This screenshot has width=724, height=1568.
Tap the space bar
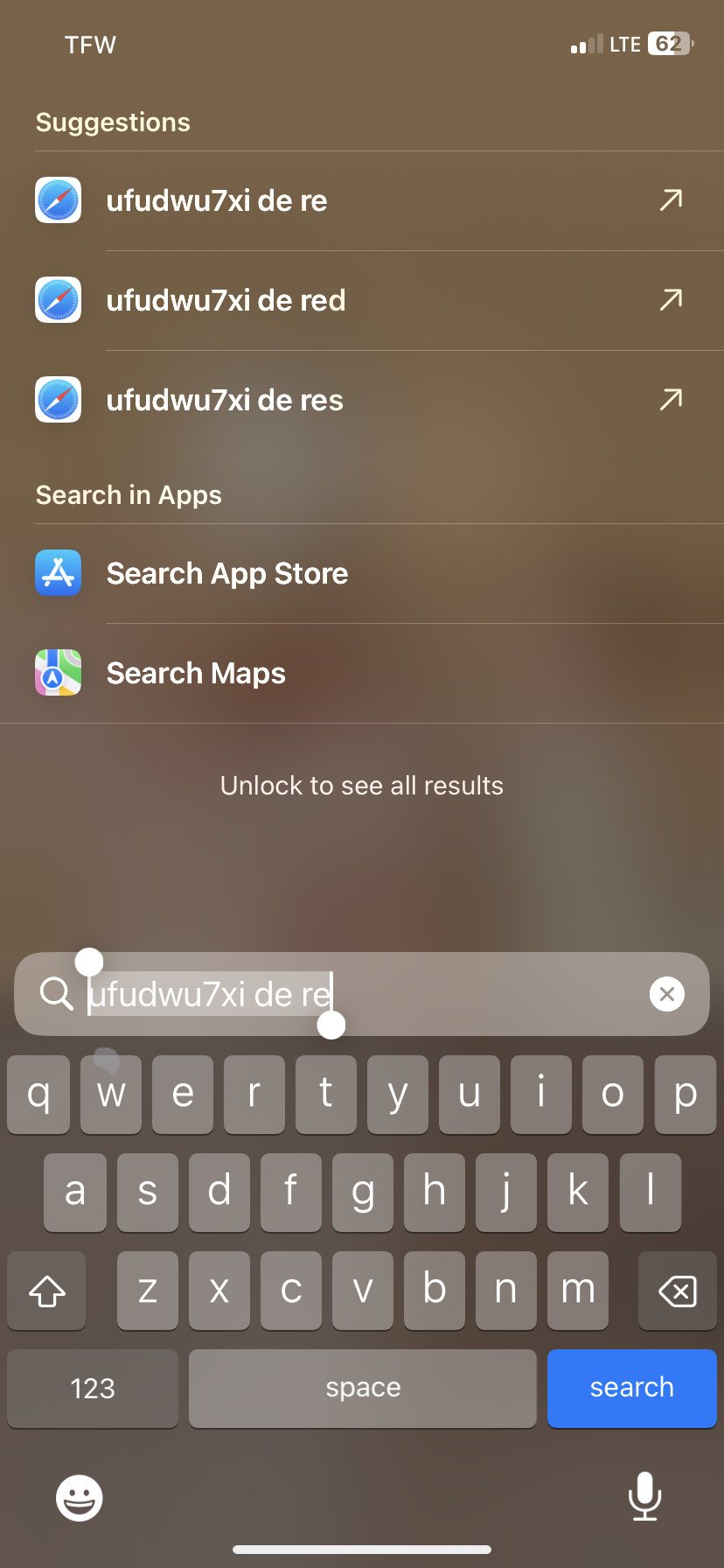point(363,1388)
